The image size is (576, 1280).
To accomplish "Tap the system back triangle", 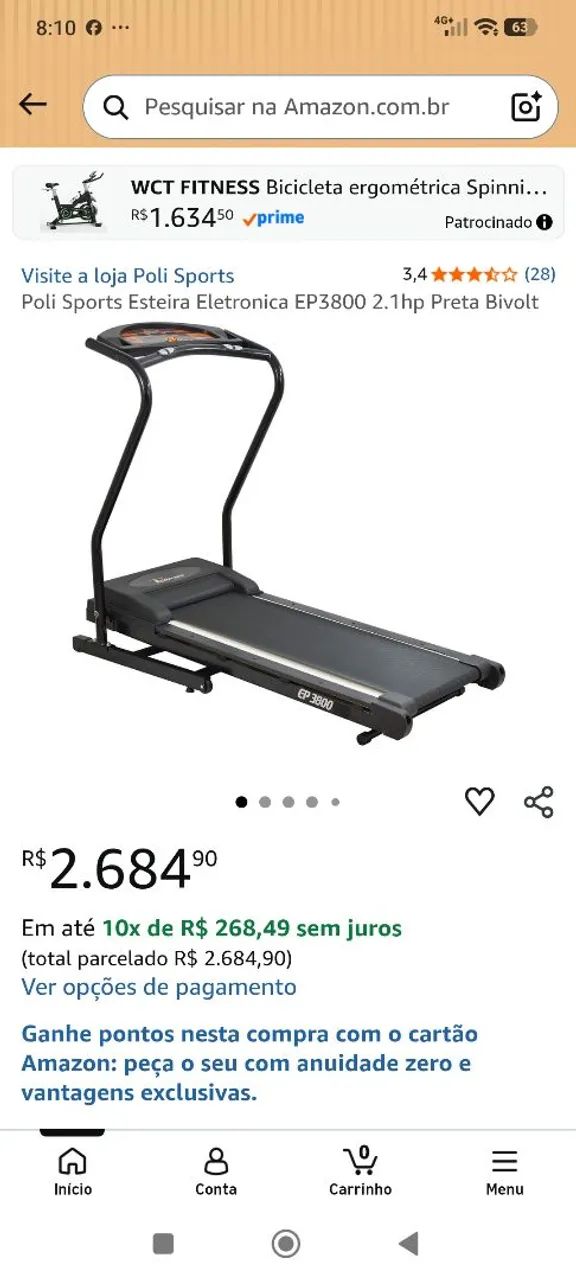I will (408, 1243).
